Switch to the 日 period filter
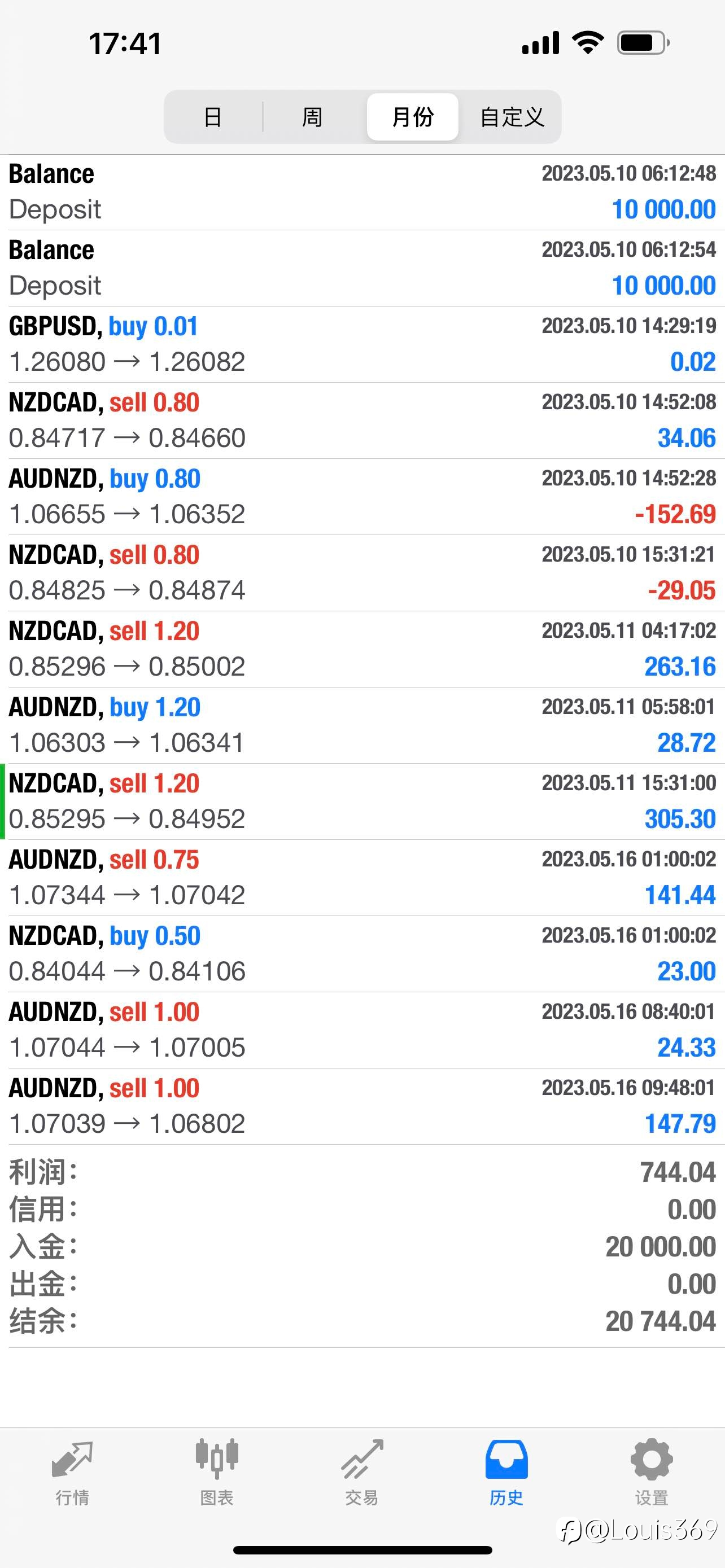The height and width of the screenshot is (1568, 725). point(212,117)
